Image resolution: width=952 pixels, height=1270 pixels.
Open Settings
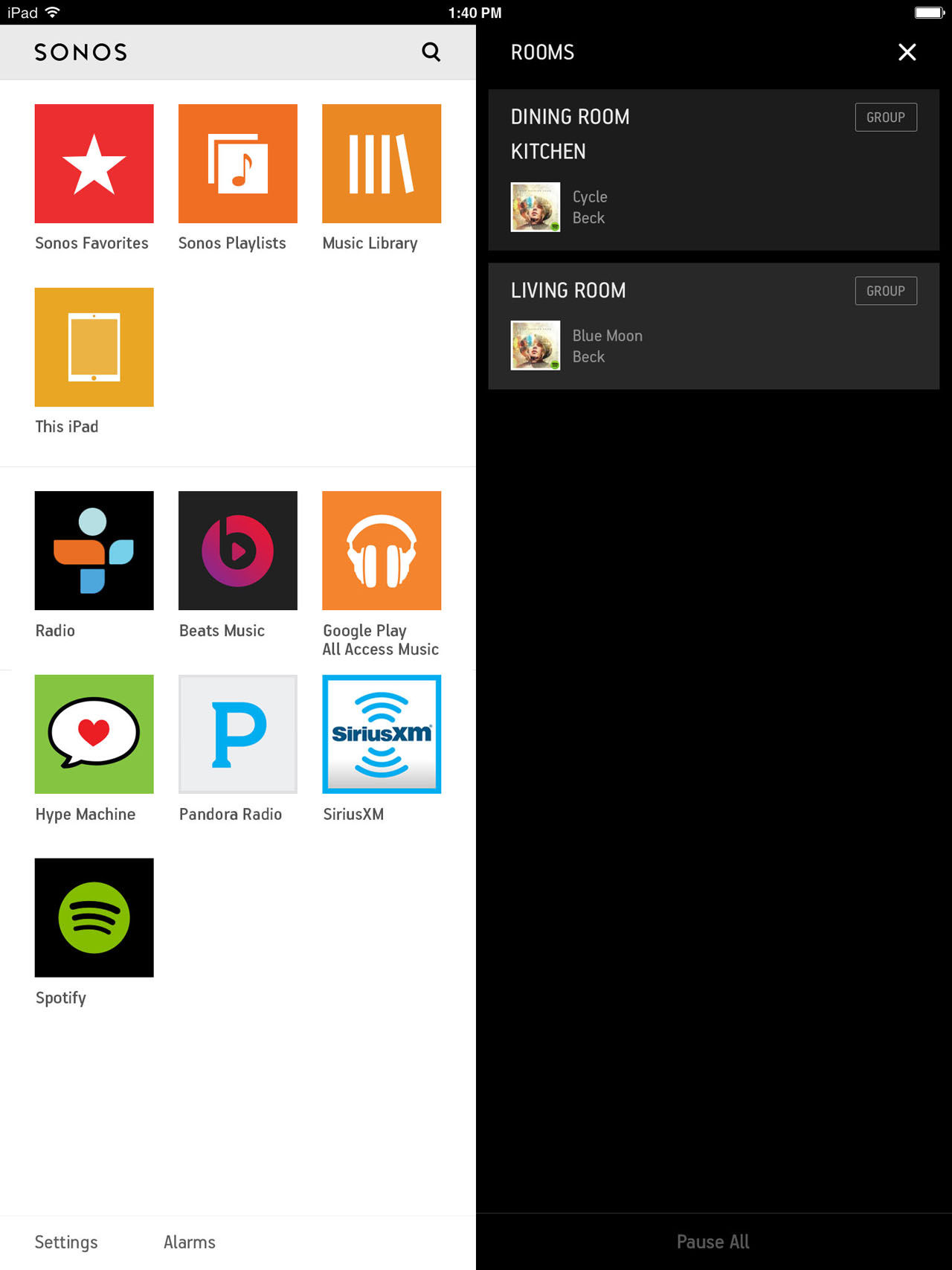66,1242
